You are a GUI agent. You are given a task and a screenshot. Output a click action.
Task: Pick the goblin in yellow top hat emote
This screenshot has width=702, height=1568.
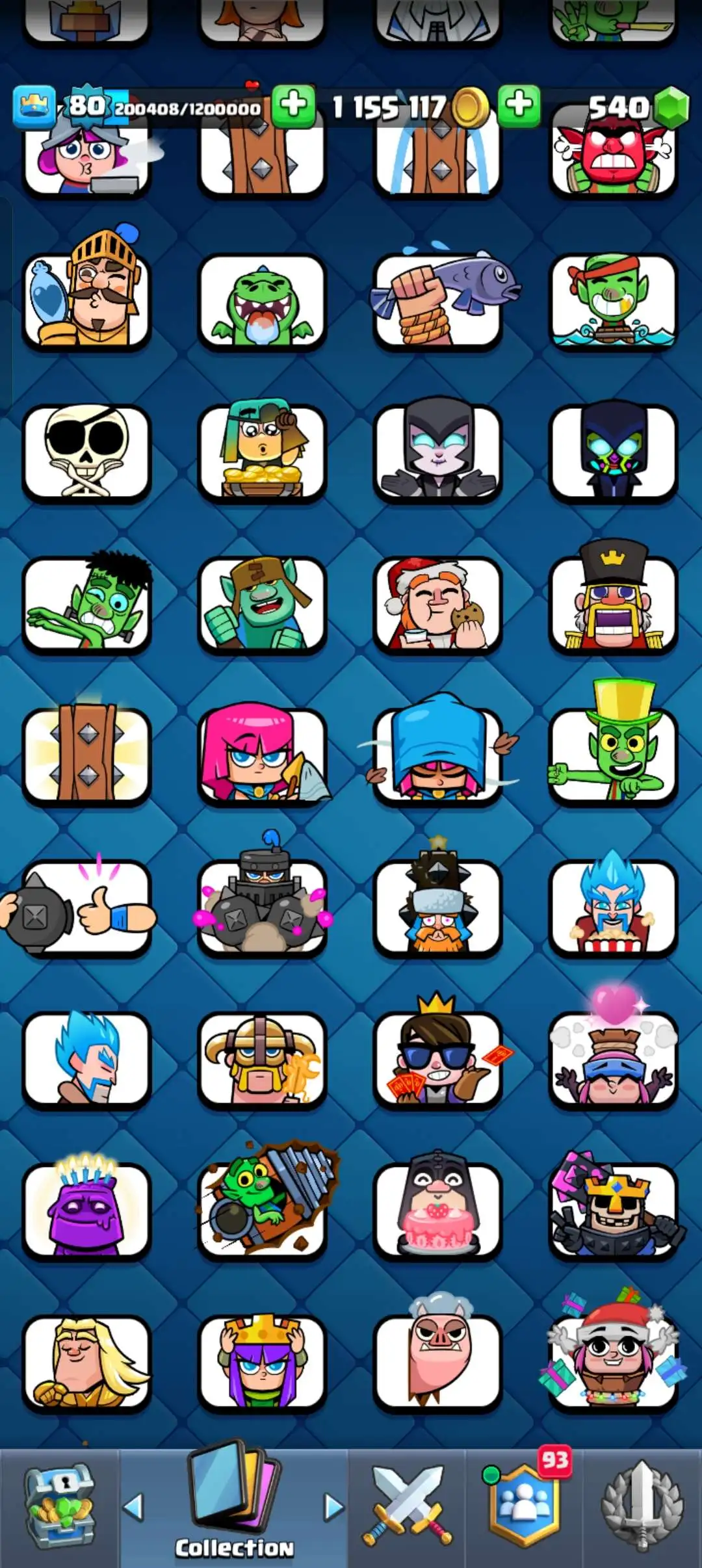[613, 754]
